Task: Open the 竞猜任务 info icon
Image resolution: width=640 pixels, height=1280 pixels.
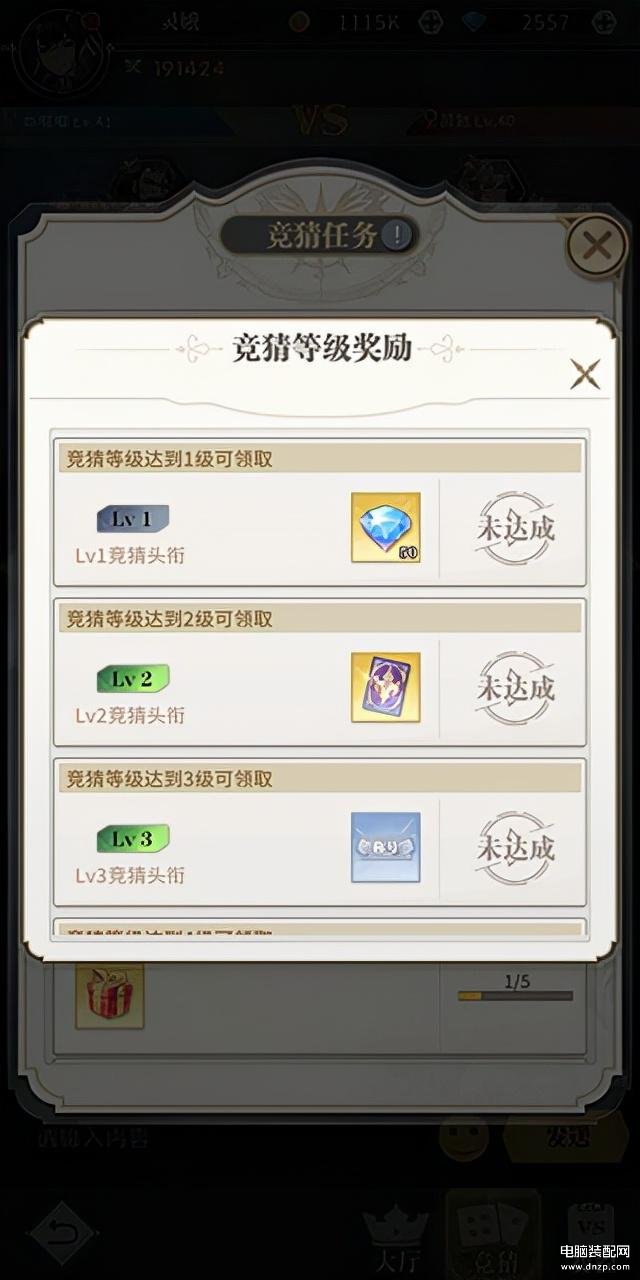Action: pos(399,236)
